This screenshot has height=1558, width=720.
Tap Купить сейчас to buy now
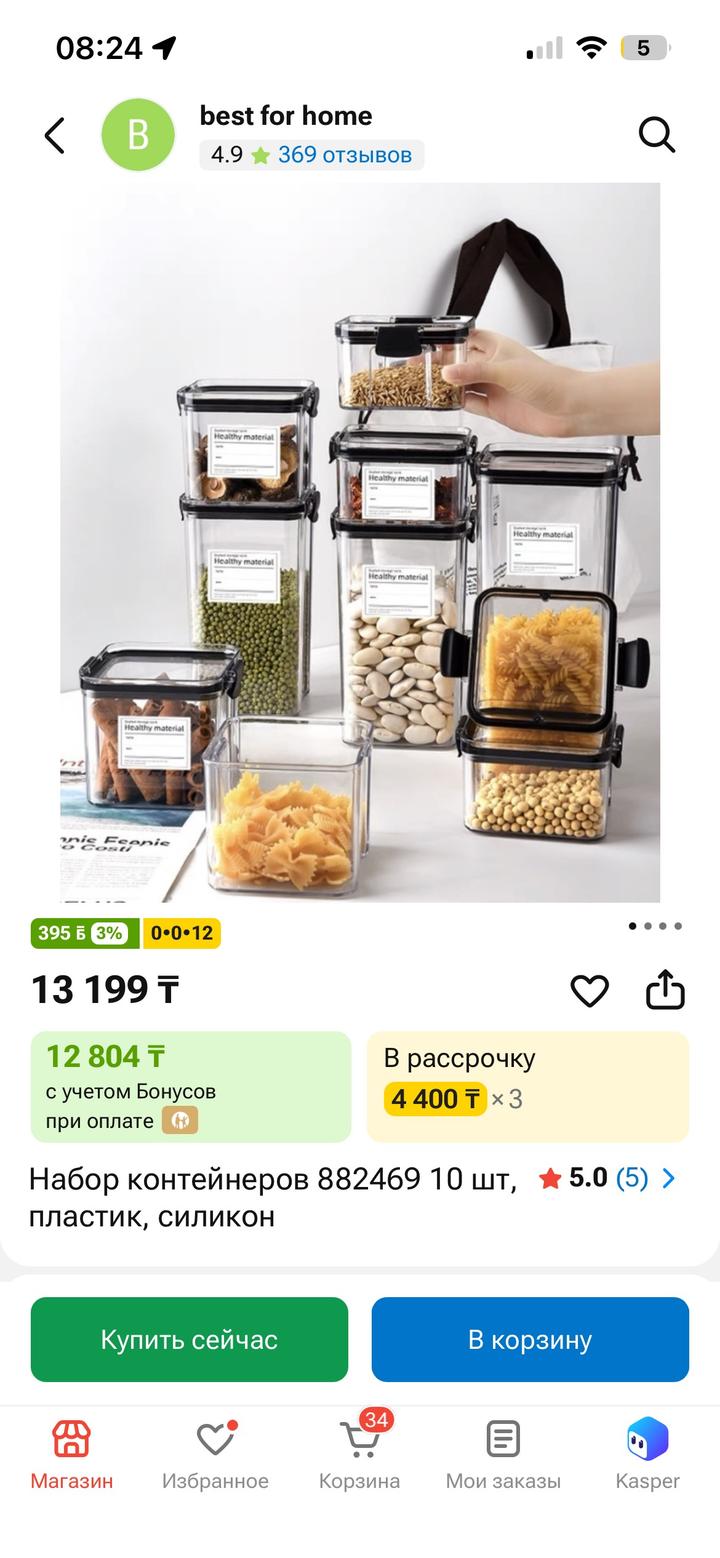[189, 1339]
